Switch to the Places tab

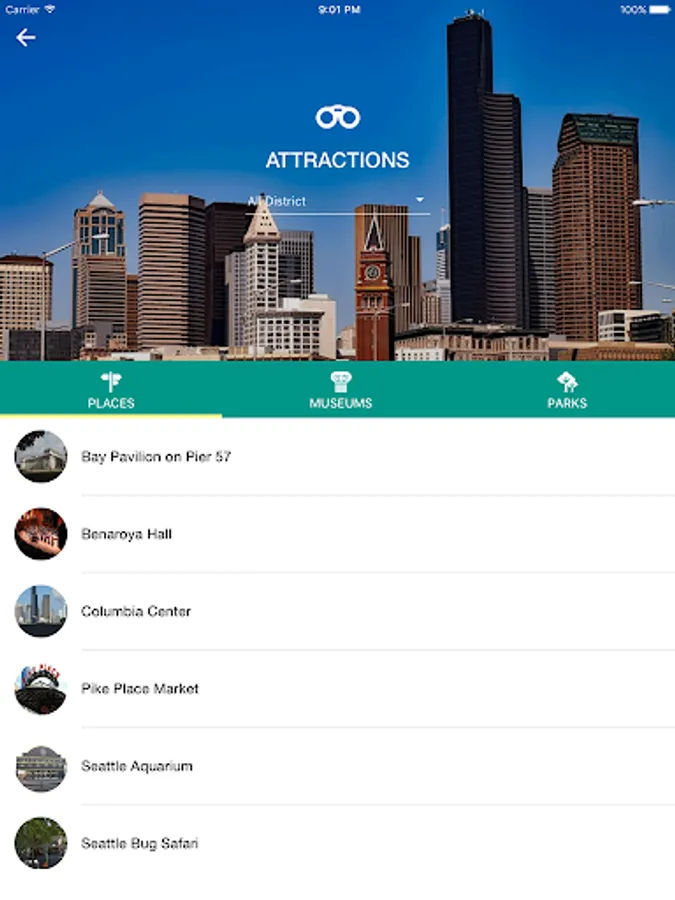pyautogui.click(x=111, y=390)
